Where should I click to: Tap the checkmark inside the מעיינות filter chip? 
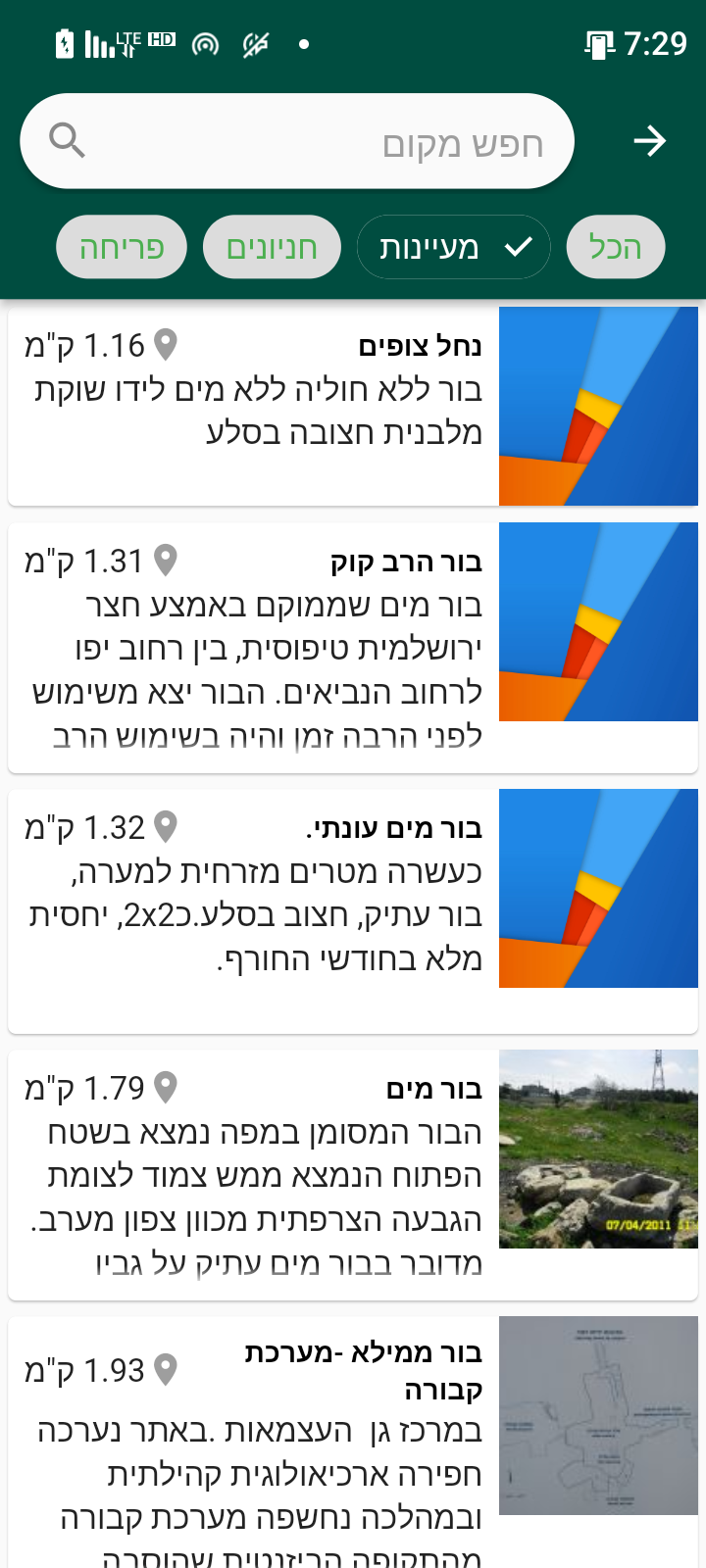tap(518, 247)
